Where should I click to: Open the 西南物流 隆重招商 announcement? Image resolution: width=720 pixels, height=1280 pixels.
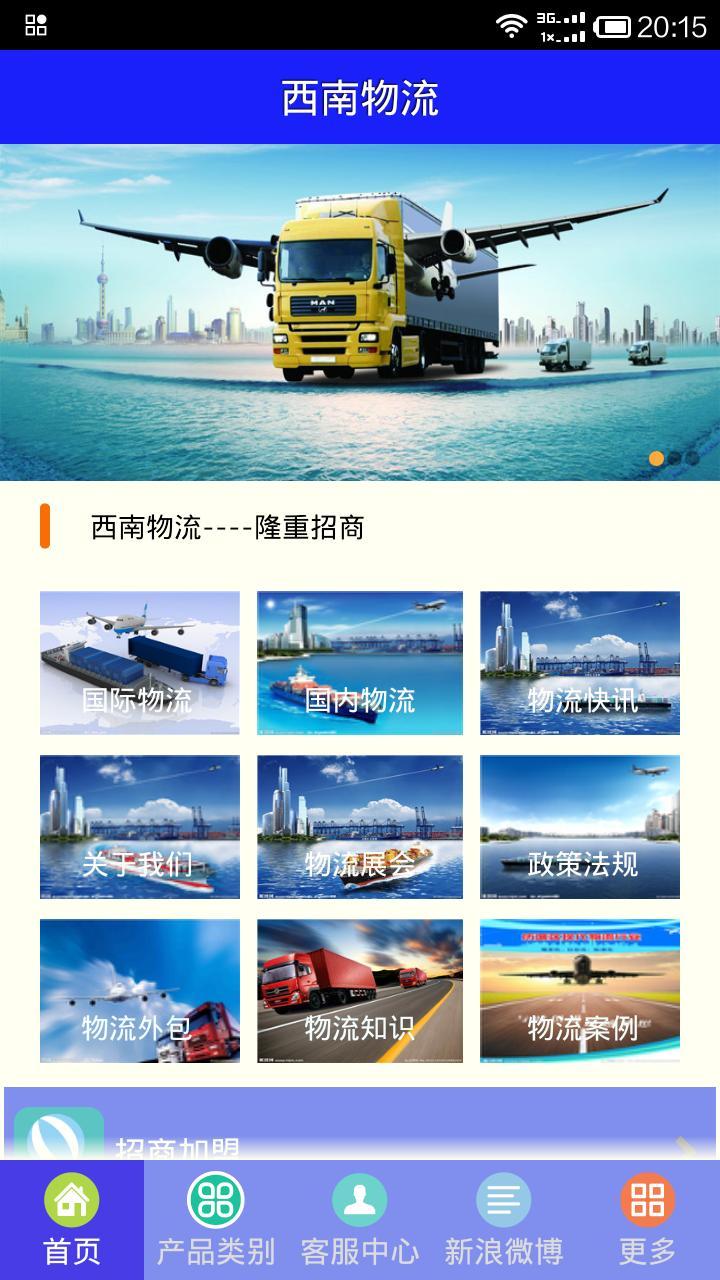228,527
